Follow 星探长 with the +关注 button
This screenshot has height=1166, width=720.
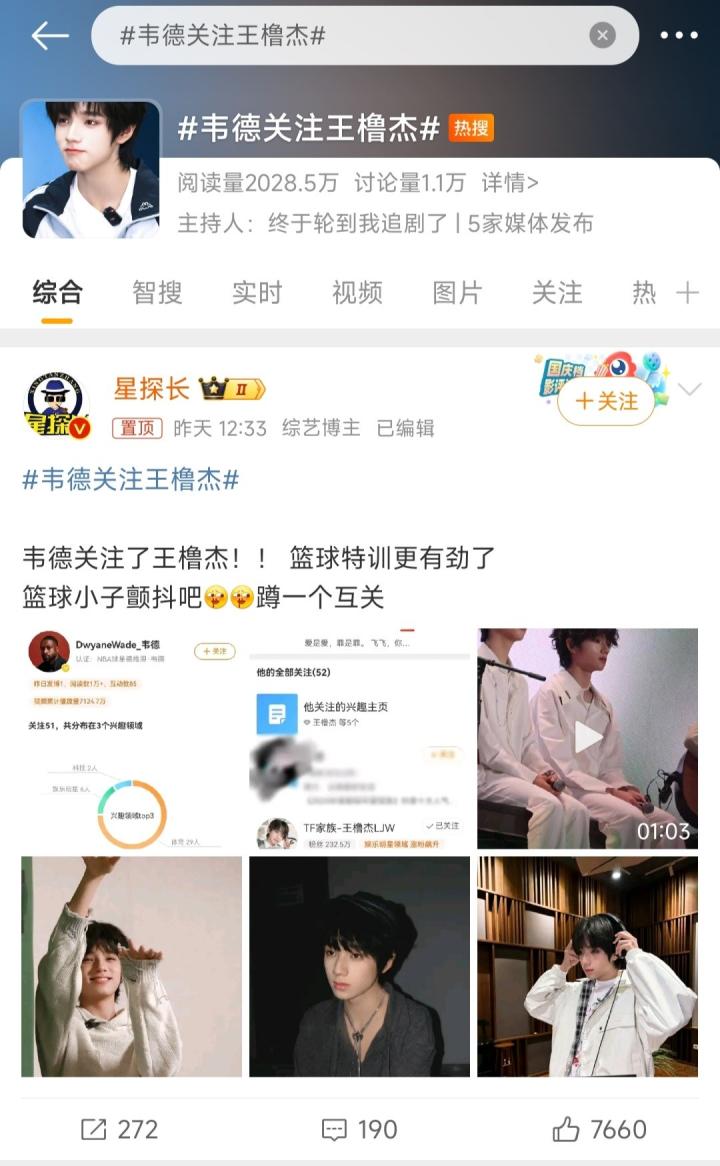605,401
